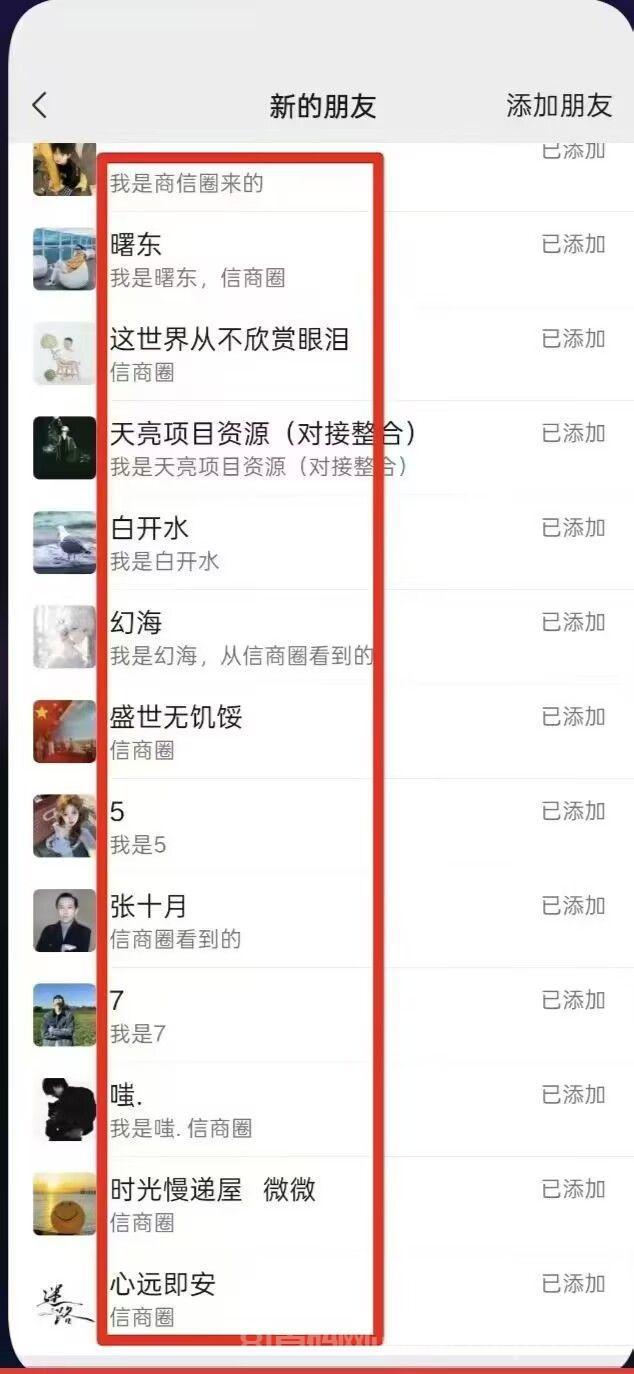Open the 时光慢递屋 微微 entry
Viewport: 634px width, 1374px height.
300,1204
